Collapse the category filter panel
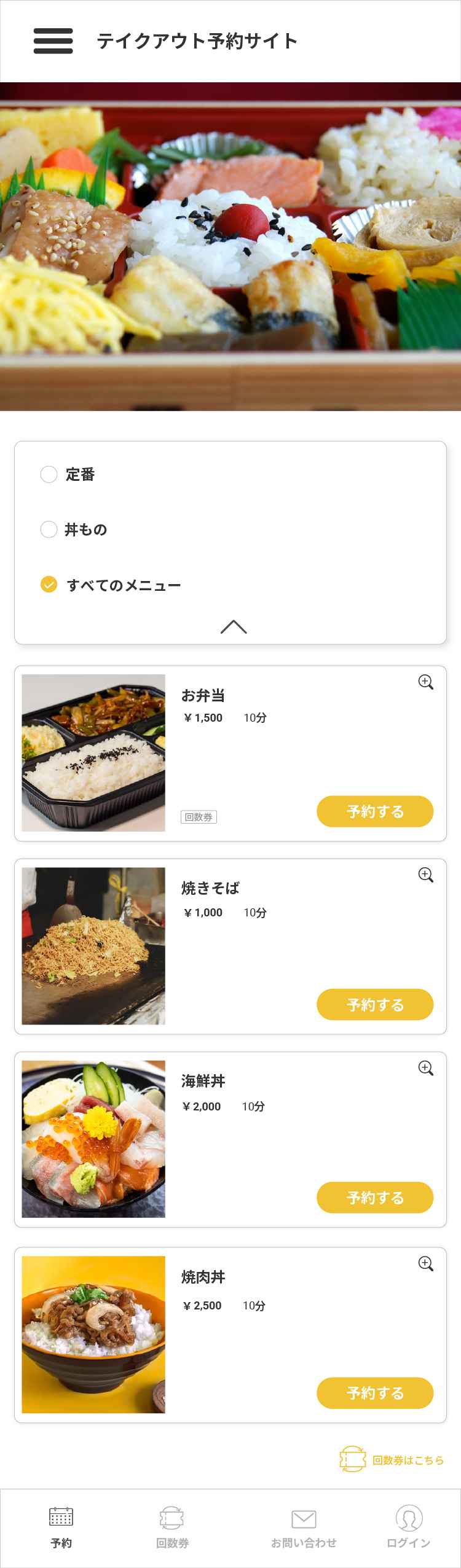This screenshot has height=1568, width=461. [x=233, y=626]
